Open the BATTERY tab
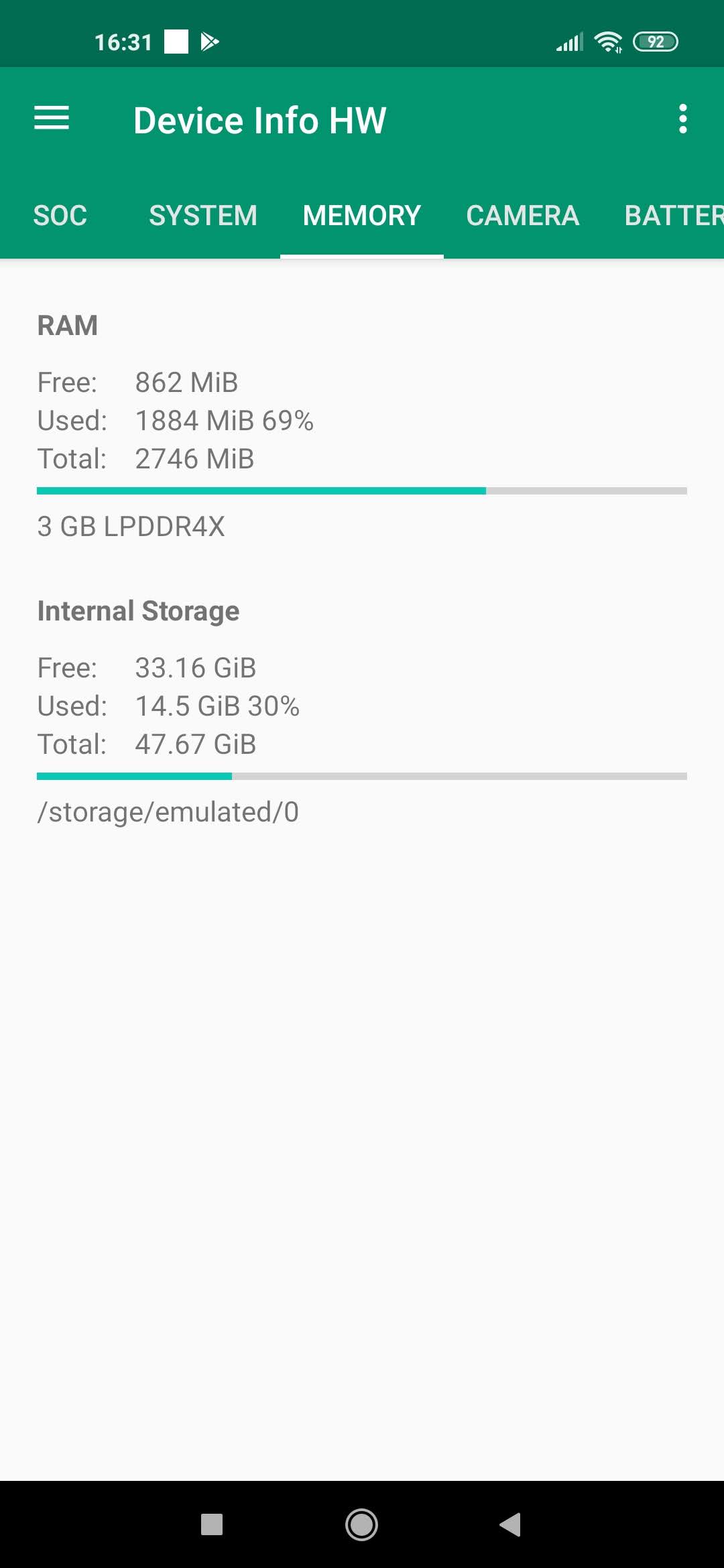724x1568 pixels. point(673,216)
